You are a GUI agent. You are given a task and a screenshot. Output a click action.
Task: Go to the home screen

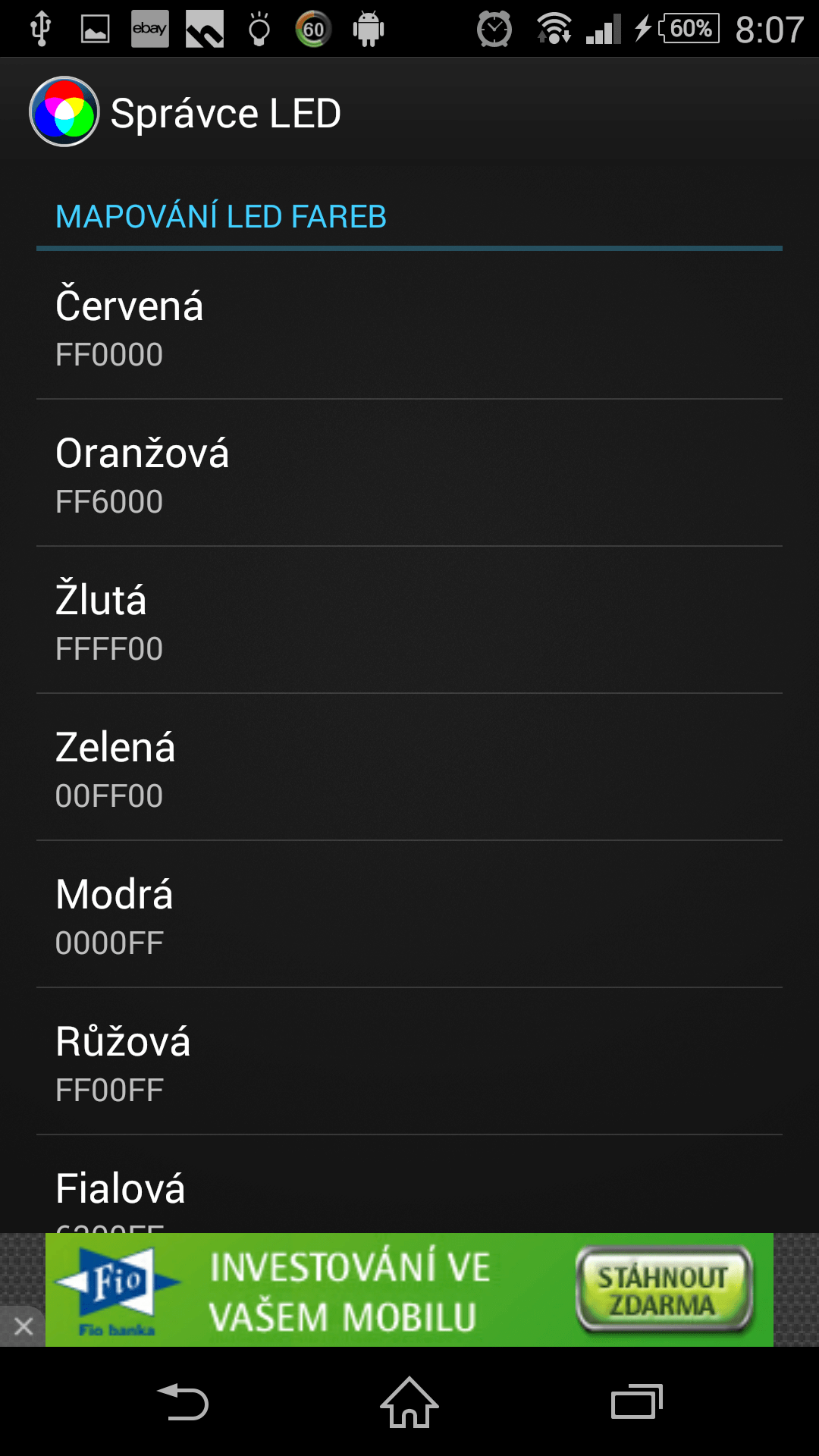409,1401
